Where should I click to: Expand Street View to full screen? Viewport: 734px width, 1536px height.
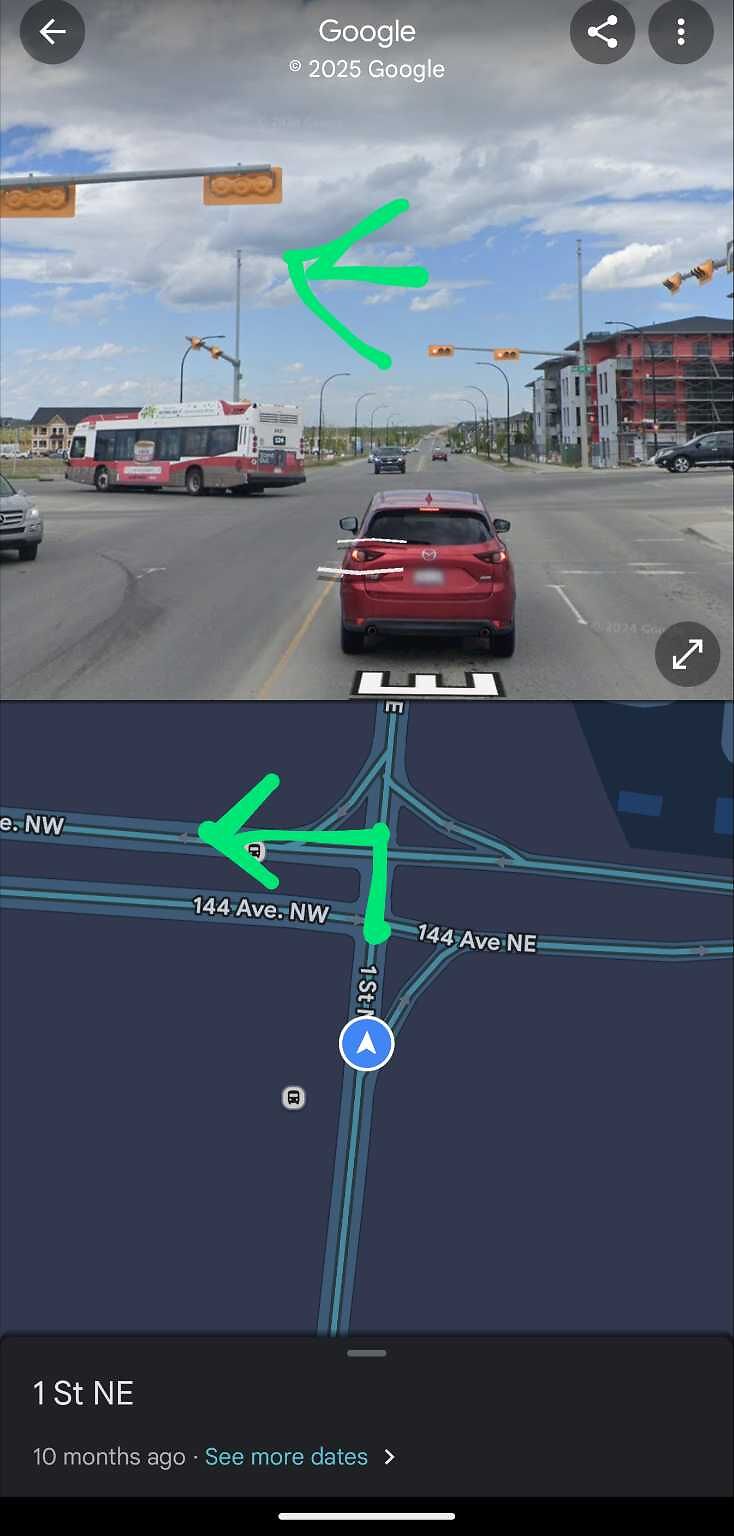[687, 654]
